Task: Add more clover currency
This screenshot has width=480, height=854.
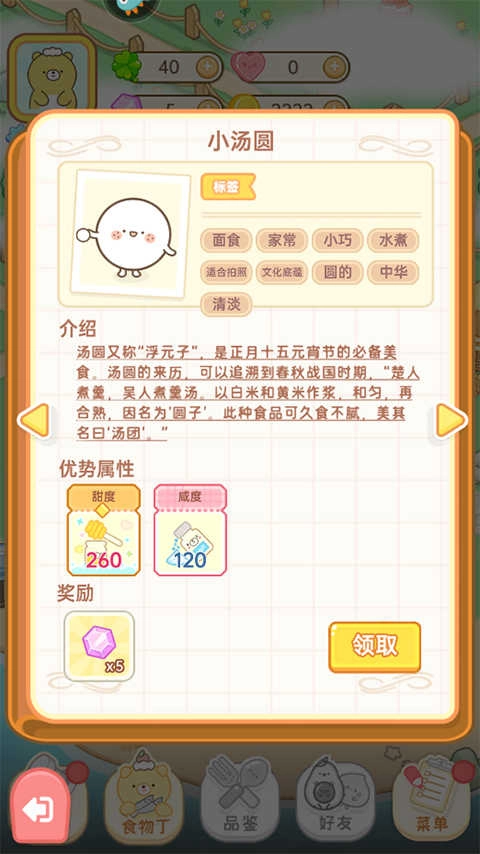Action: 208,67
